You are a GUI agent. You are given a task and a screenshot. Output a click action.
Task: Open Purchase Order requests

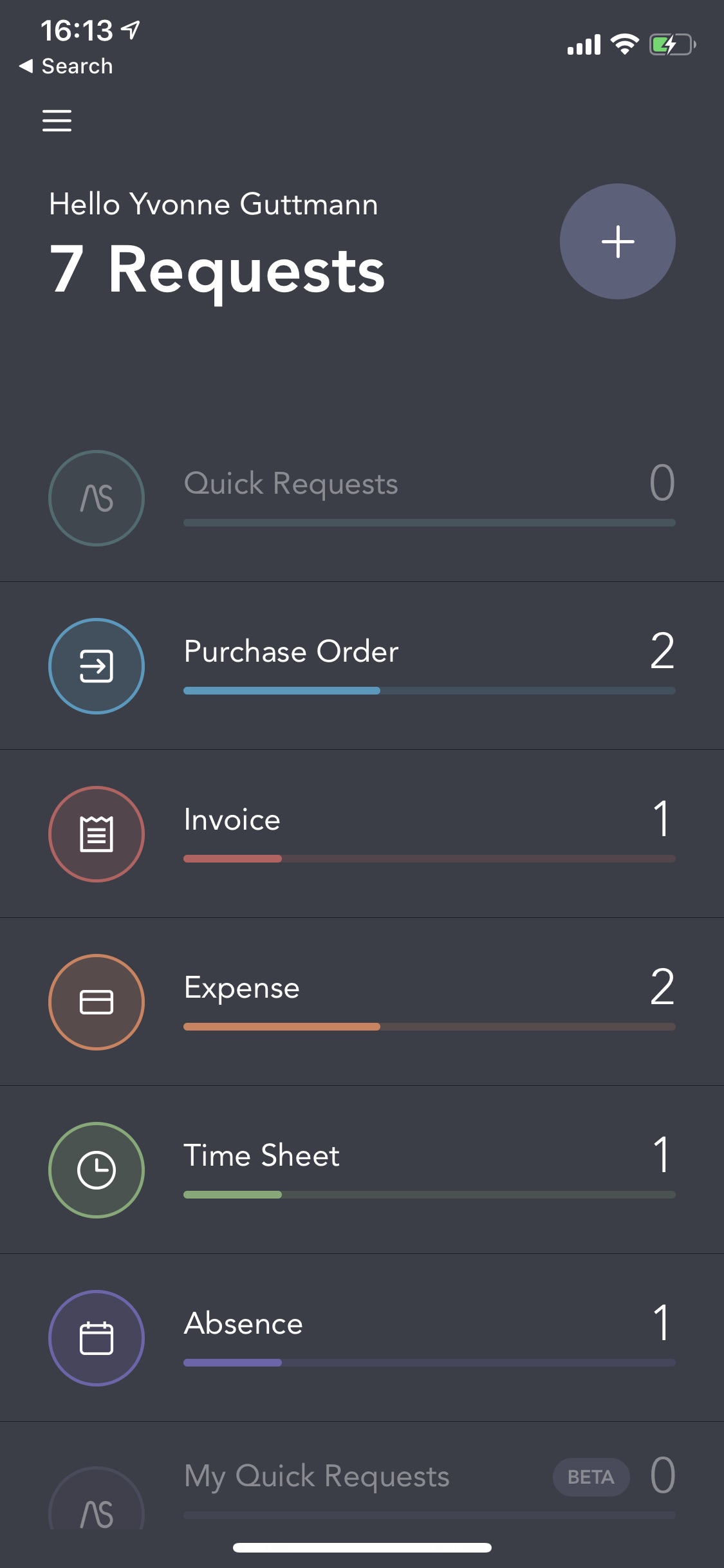coord(362,666)
